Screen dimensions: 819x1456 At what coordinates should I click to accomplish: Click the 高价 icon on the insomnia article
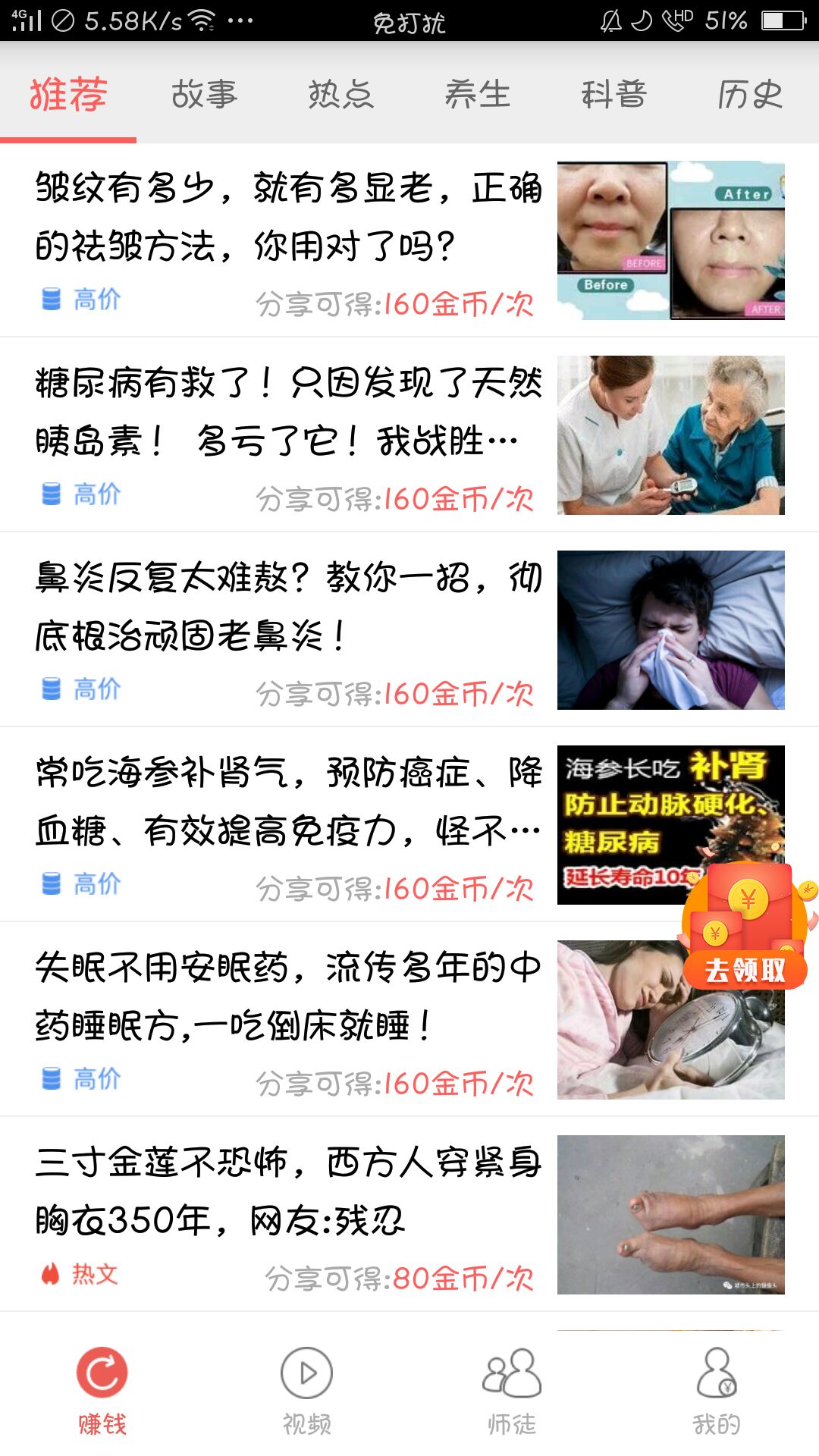click(x=52, y=1078)
